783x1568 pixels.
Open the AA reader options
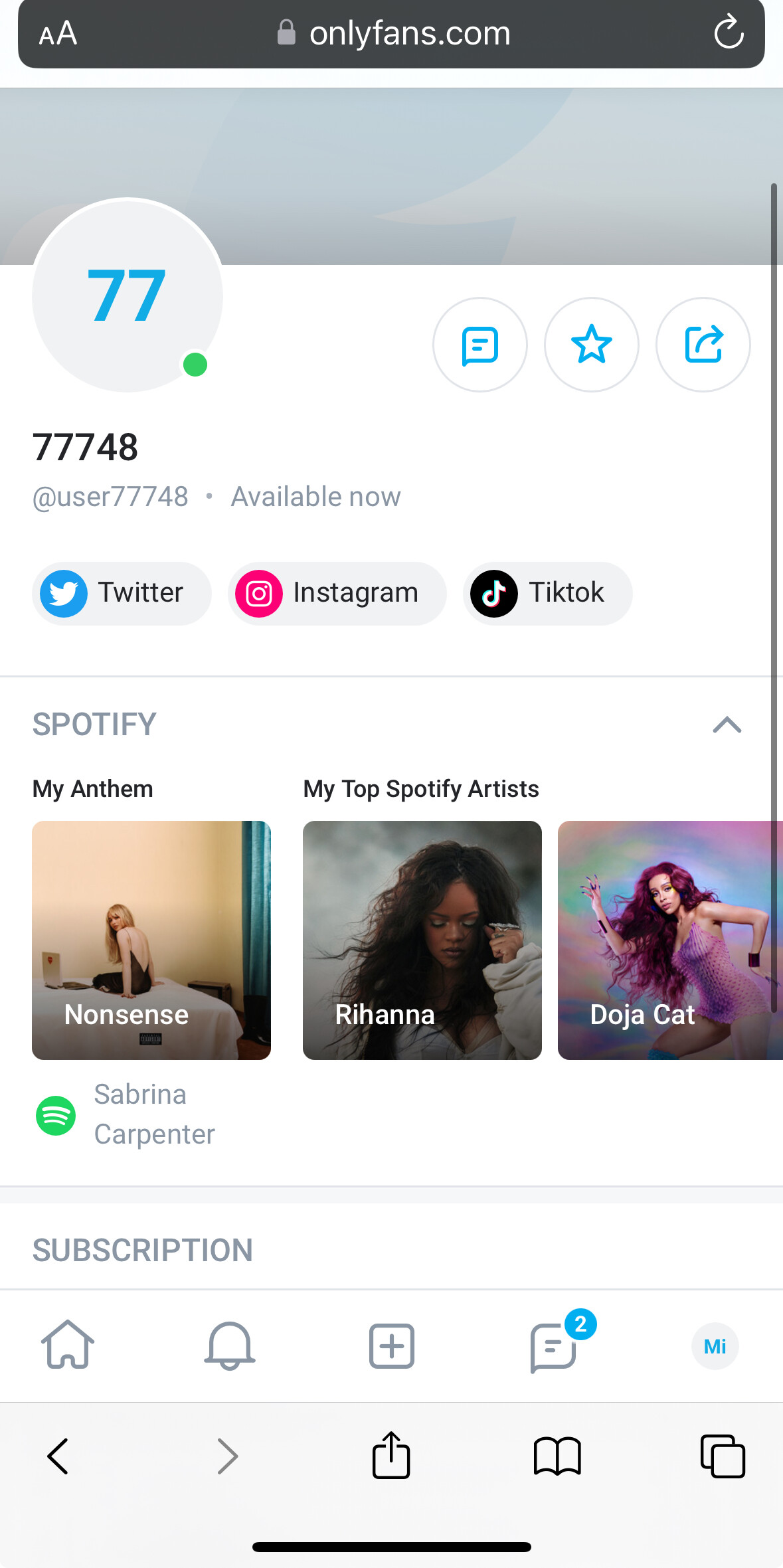(x=58, y=33)
